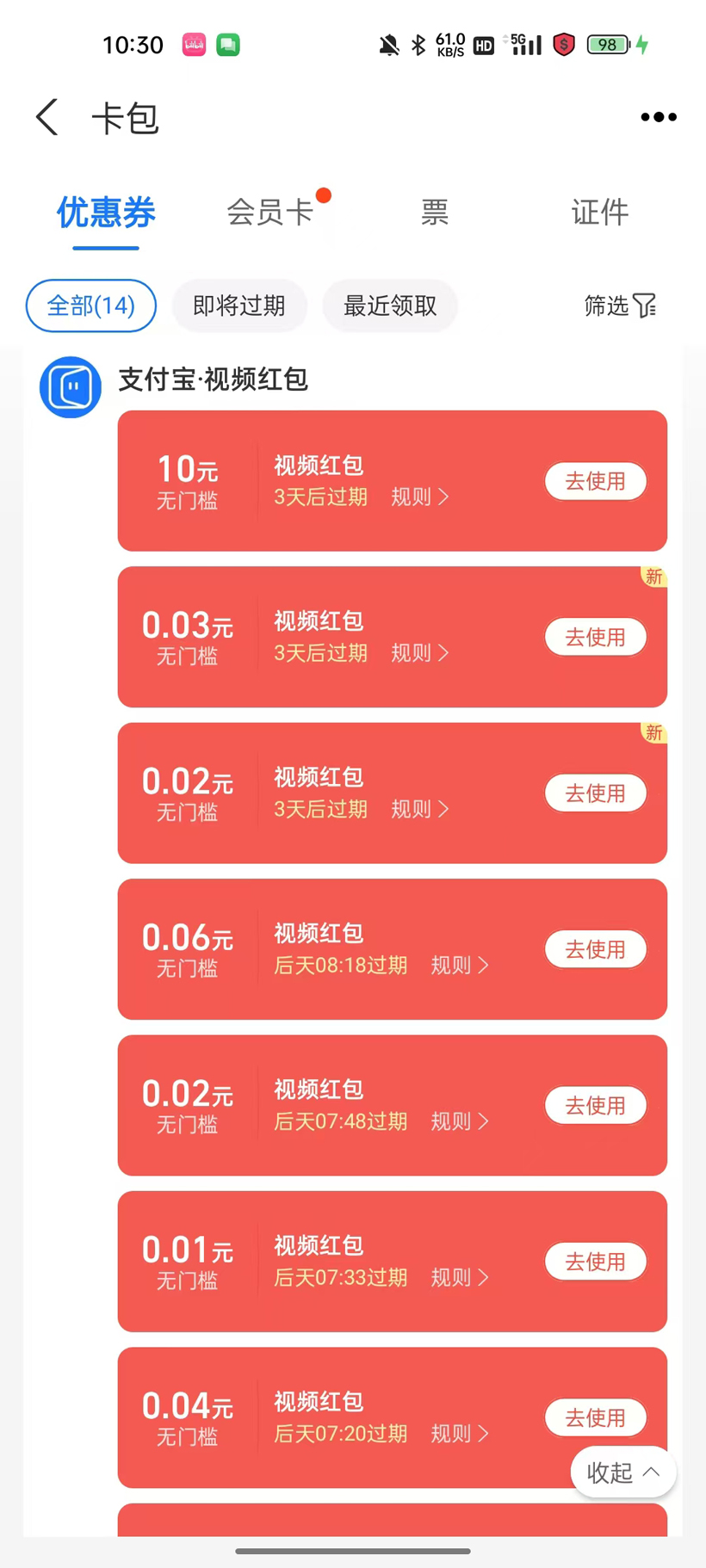Use the 0.04元 red packet
Image resolution: width=706 pixels, height=1568 pixels.
point(595,1417)
